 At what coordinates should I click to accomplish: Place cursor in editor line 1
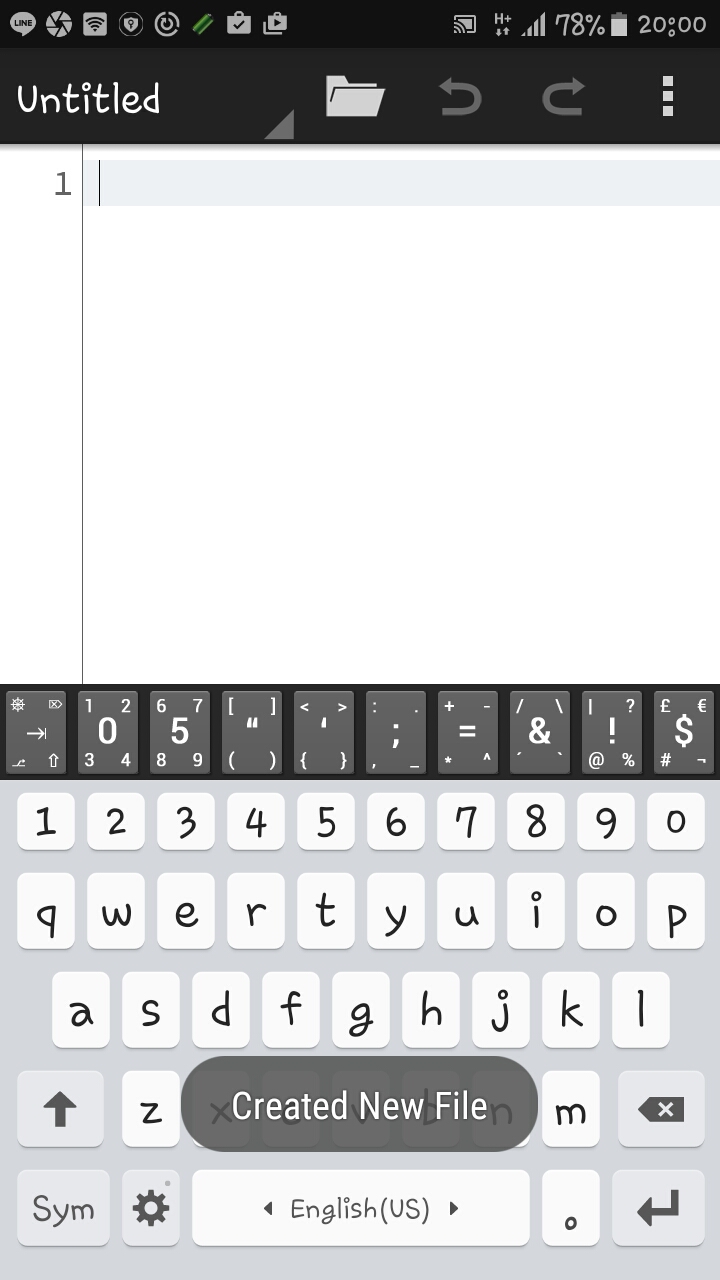pyautogui.click(x=400, y=184)
